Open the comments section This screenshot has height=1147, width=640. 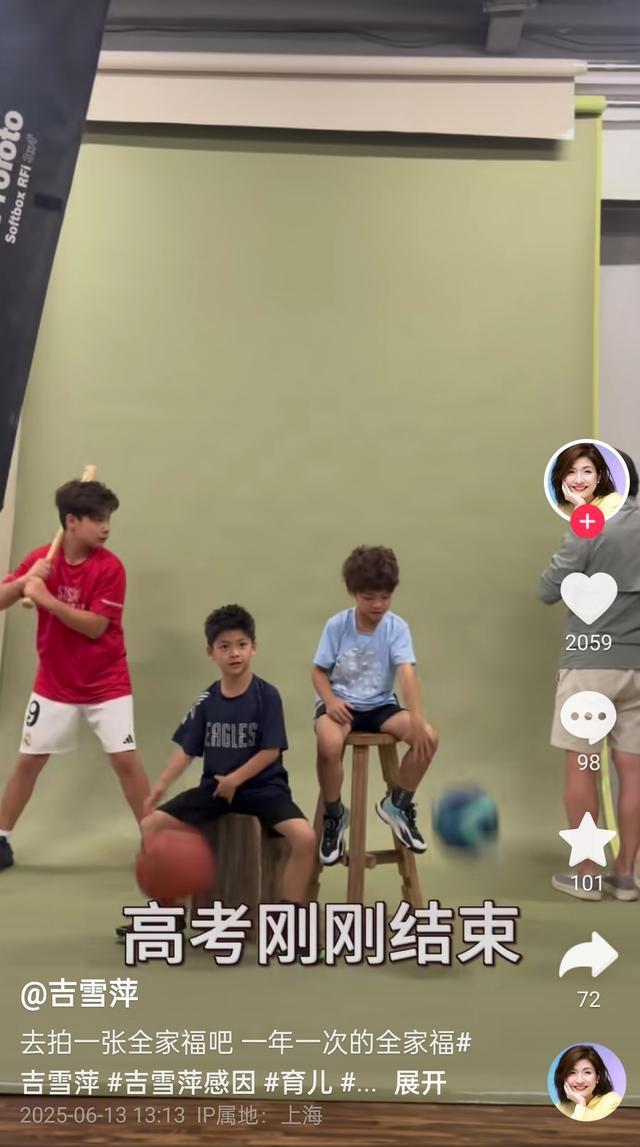click(588, 718)
